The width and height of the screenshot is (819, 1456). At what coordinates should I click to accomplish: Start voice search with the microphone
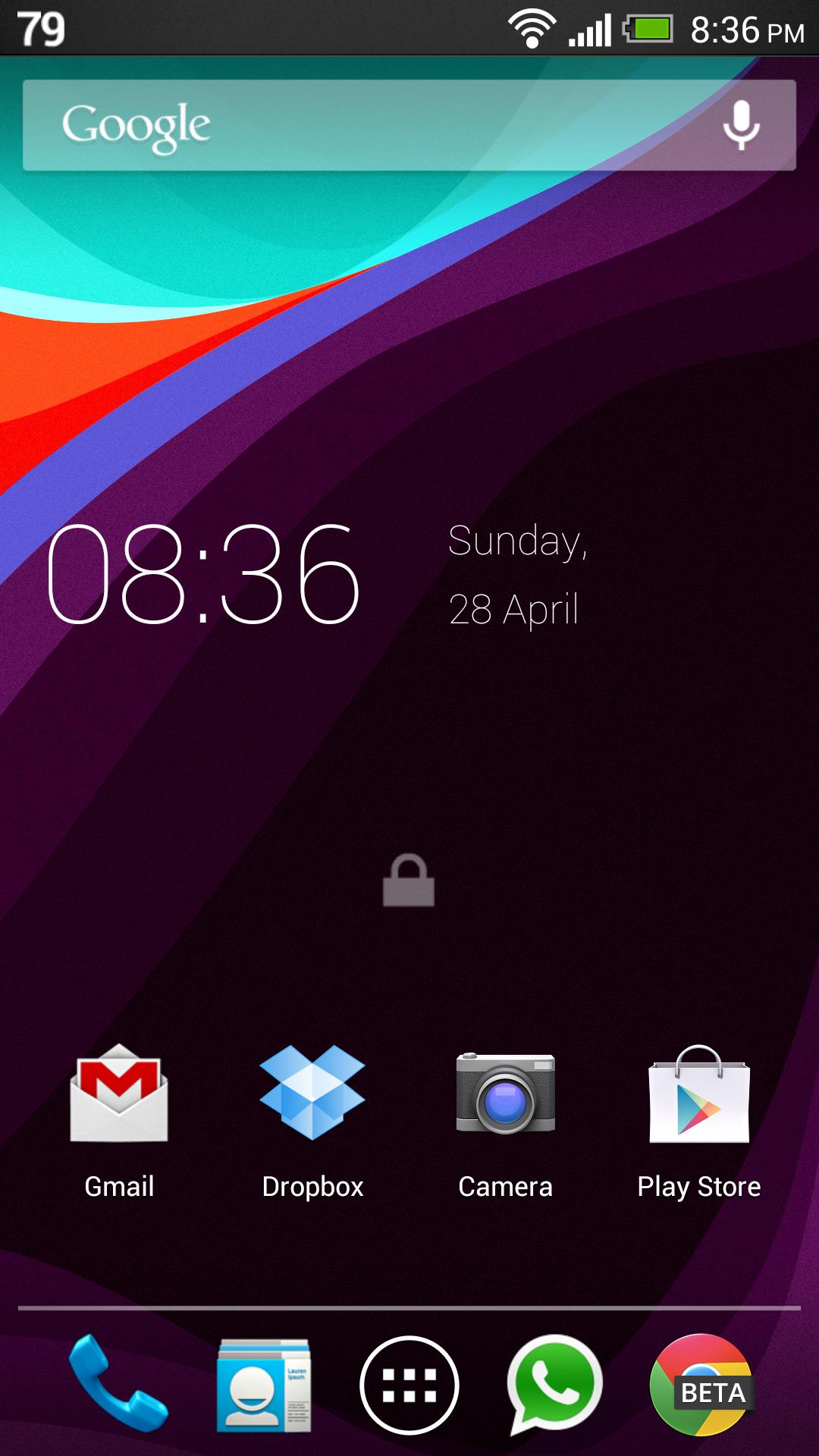point(741,125)
